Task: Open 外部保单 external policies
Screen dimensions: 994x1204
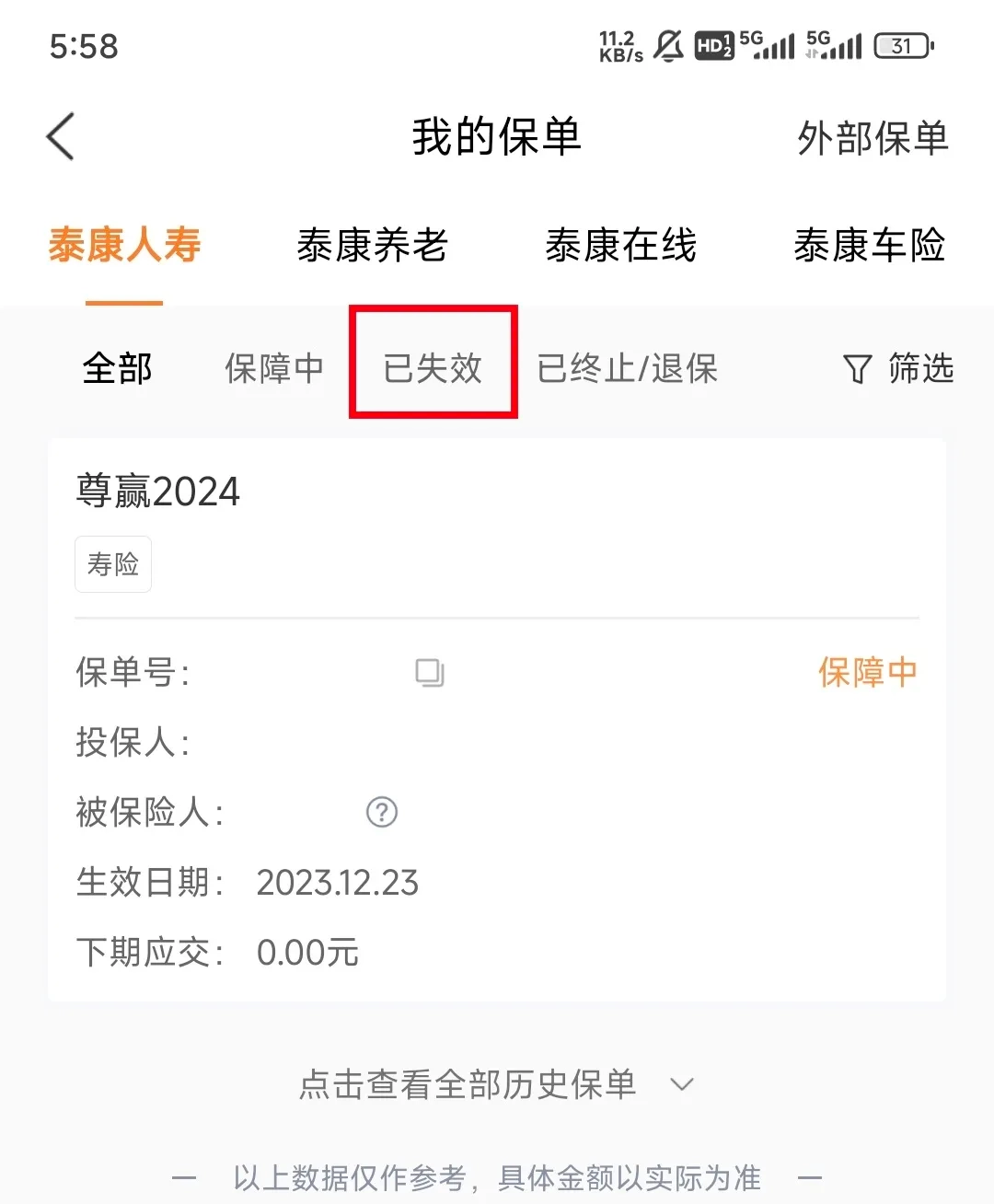Action: (872, 139)
